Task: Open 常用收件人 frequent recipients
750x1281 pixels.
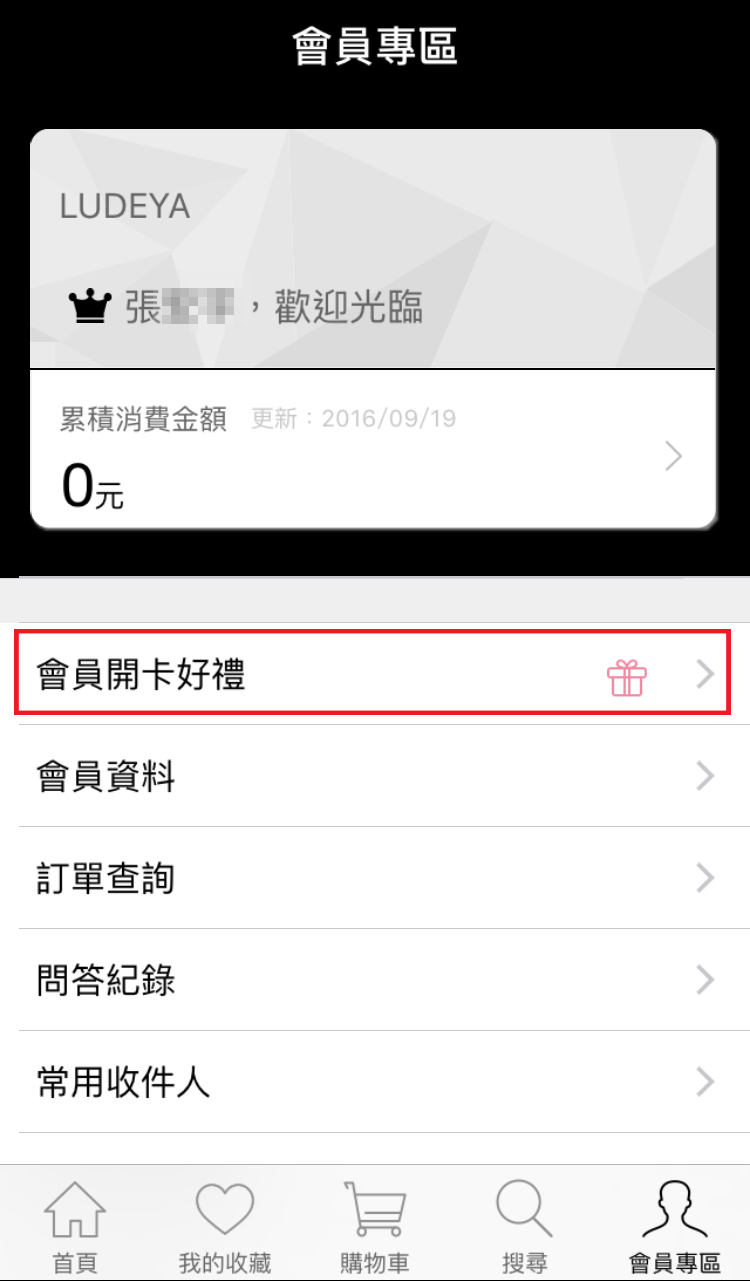Action: click(x=372, y=1082)
